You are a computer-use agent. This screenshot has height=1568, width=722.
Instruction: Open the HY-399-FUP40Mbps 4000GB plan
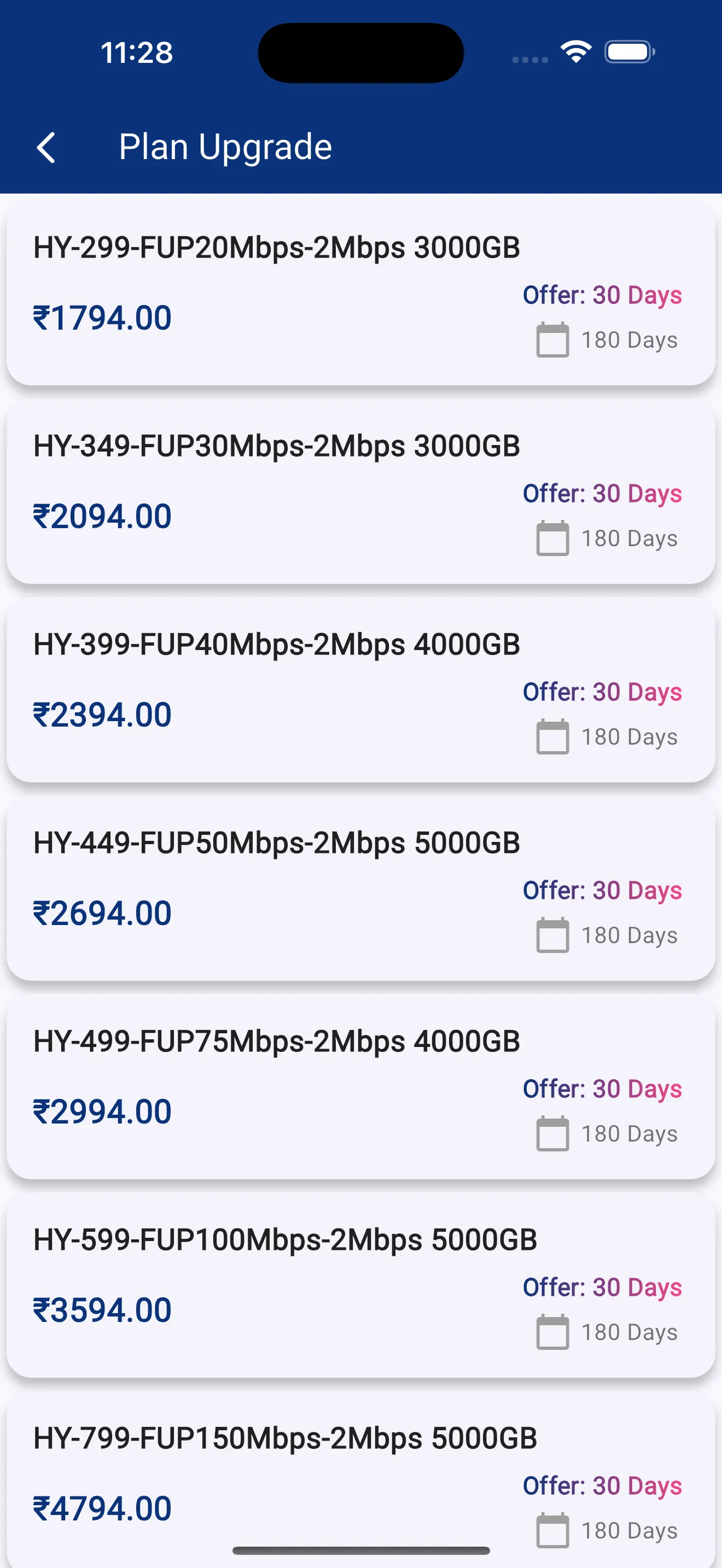click(360, 691)
